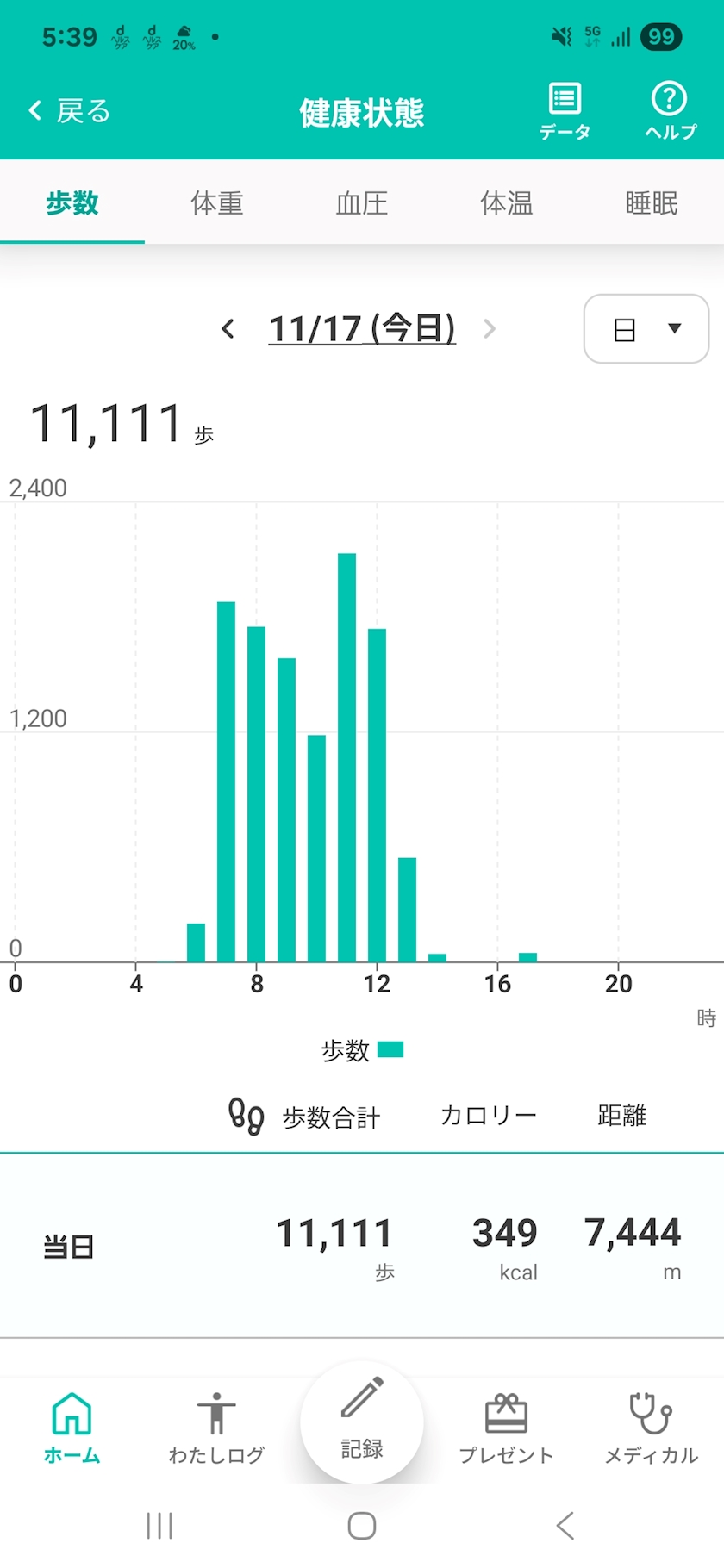Screen dimensions: 724x1568
Task: Open the プレゼント bottom tab
Action: point(506,1428)
